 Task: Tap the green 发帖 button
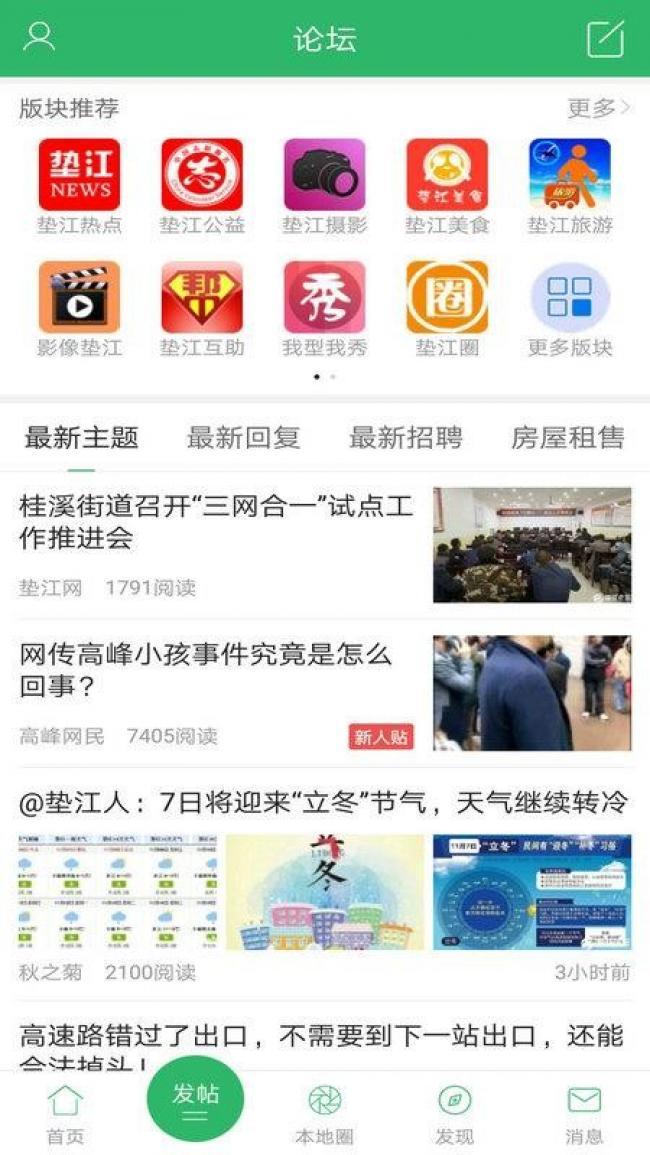pyautogui.click(x=195, y=1098)
